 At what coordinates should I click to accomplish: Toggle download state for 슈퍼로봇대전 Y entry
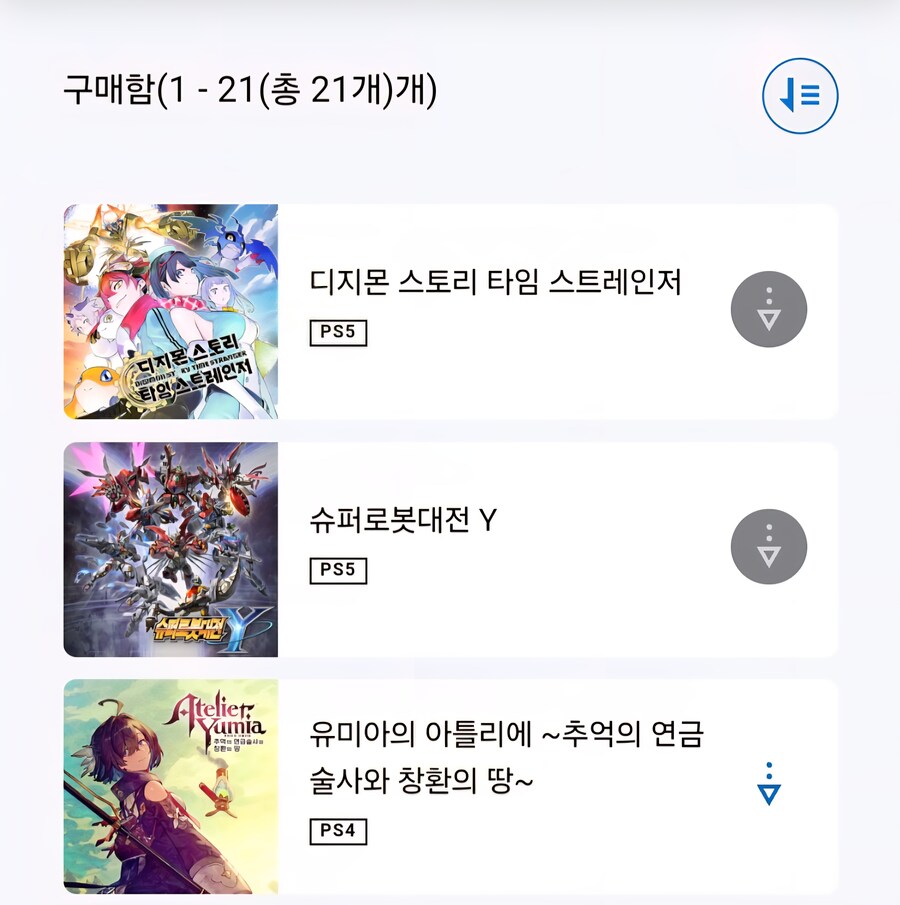point(769,546)
